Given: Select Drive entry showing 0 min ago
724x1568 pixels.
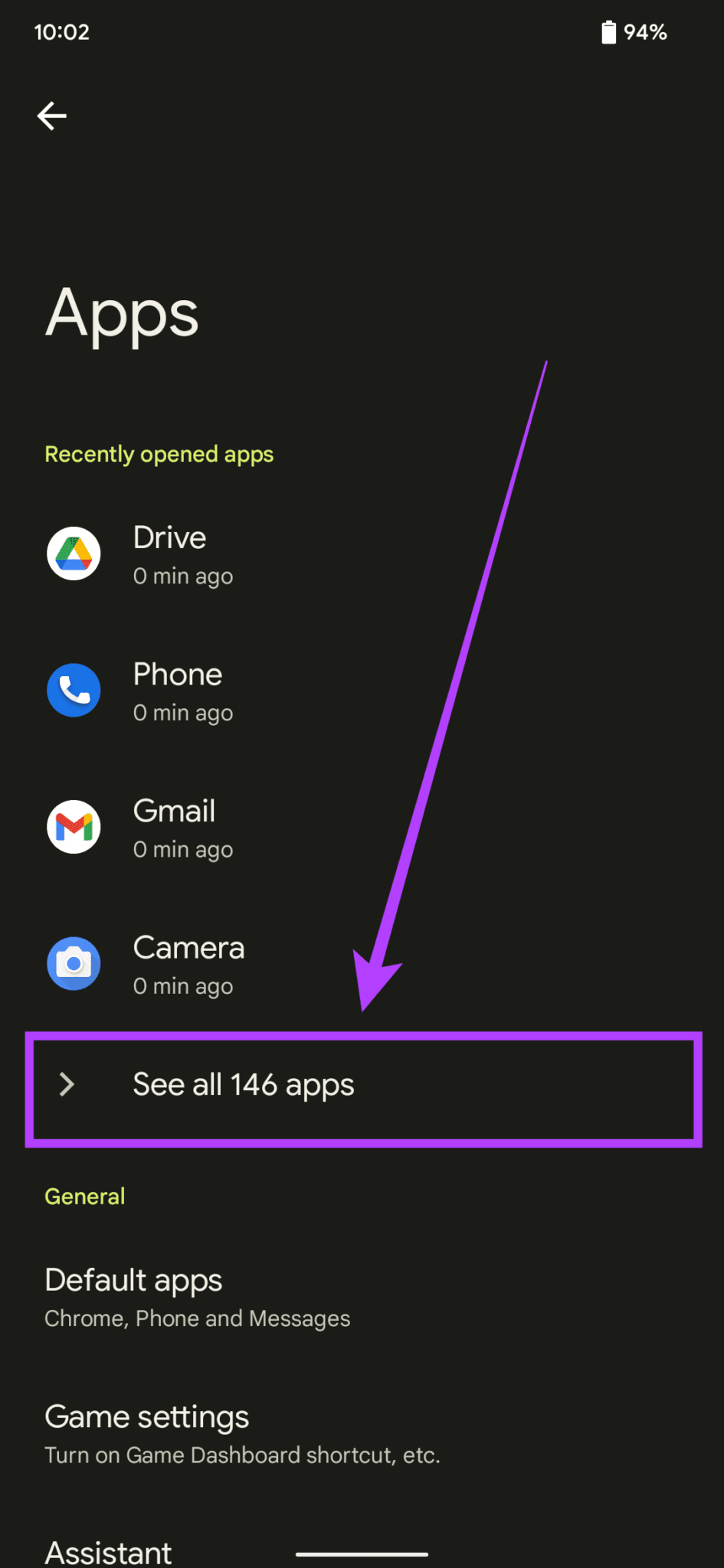Looking at the screenshot, I should point(182,575).
